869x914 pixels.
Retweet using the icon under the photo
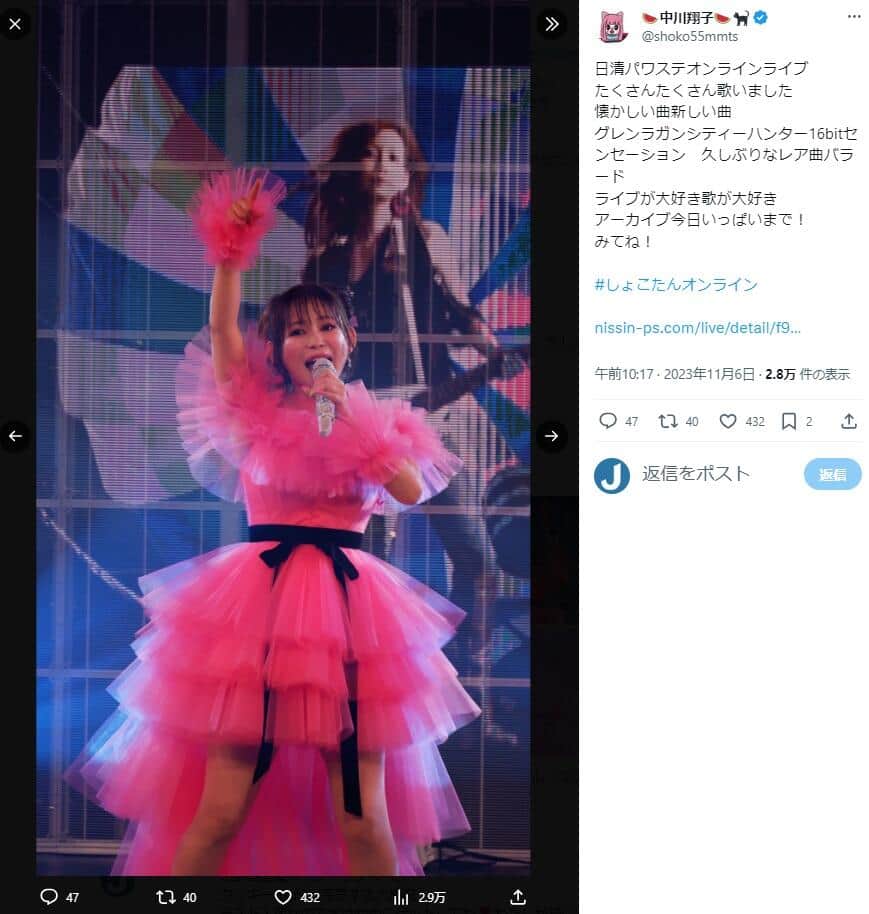(x=166, y=897)
